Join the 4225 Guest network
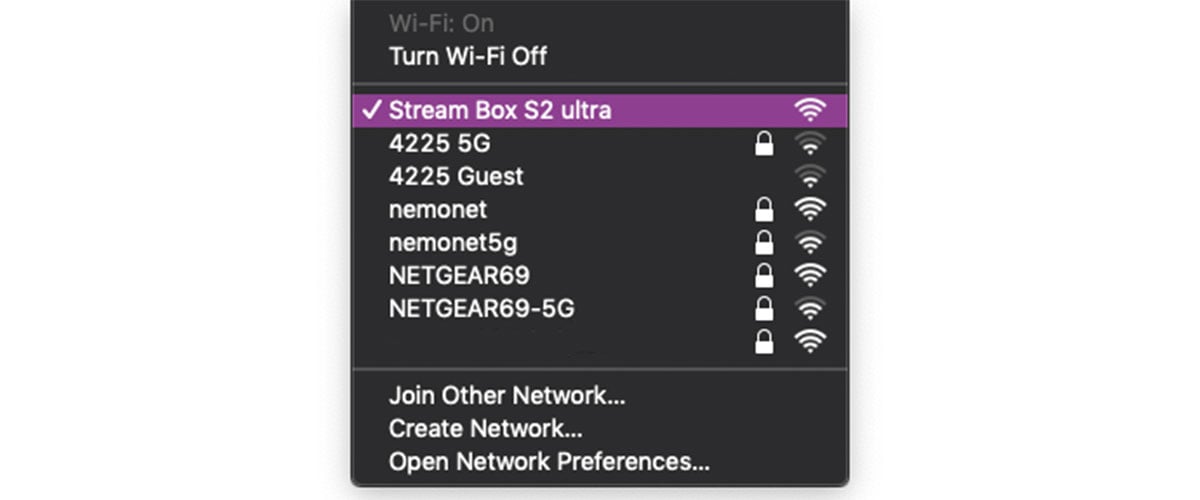The height and width of the screenshot is (500, 1200). (x=456, y=177)
